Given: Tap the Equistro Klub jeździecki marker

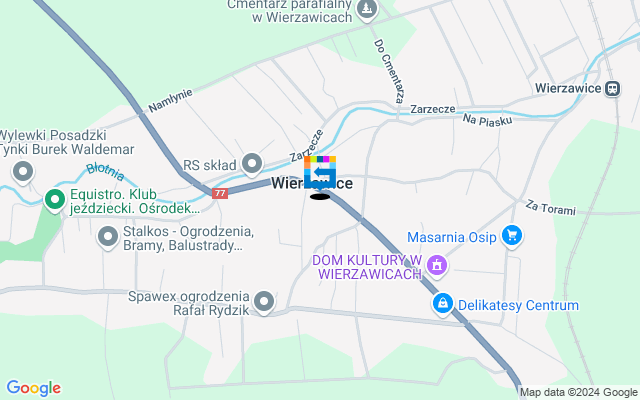Looking at the screenshot, I should pos(54,199).
